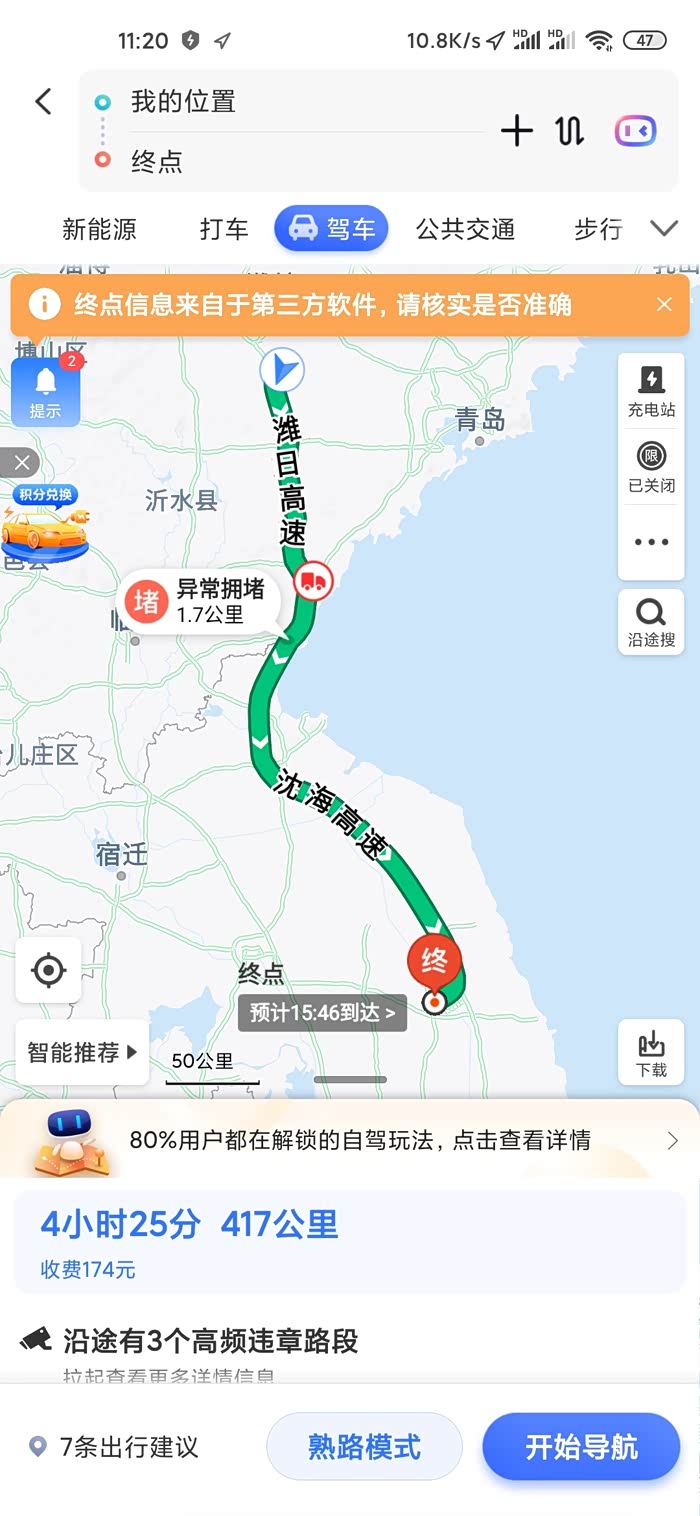Image resolution: width=700 pixels, height=1516 pixels.
Task: Switch to the 新能源 travel tab
Action: click(x=99, y=229)
